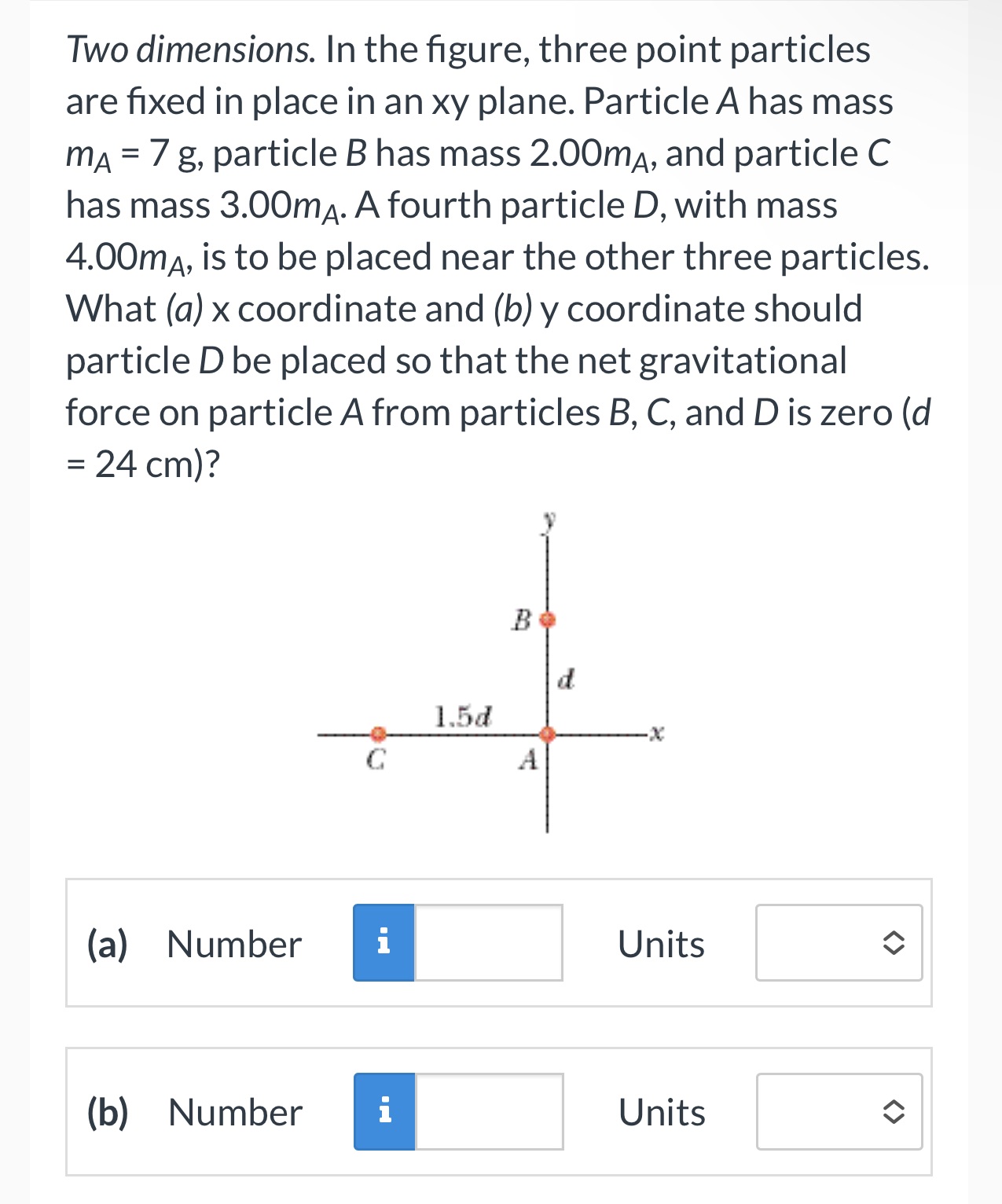
Task: Open the Units dropdown for part (a)
Action: [x=837, y=943]
